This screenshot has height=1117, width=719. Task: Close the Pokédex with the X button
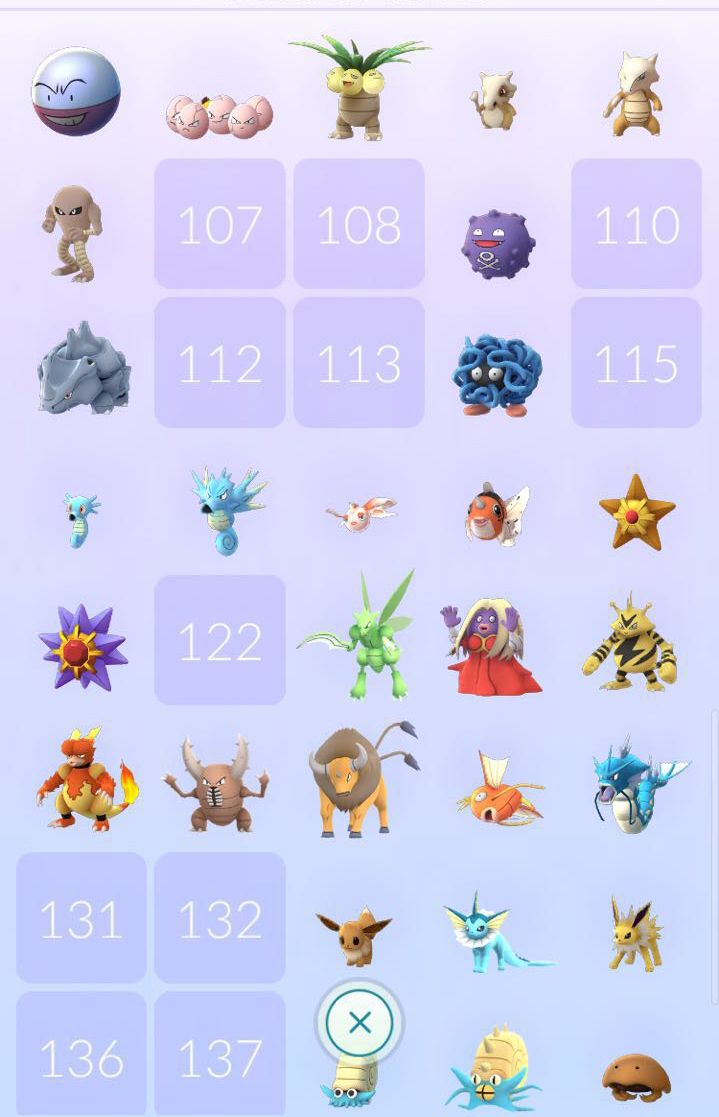click(x=360, y=1022)
